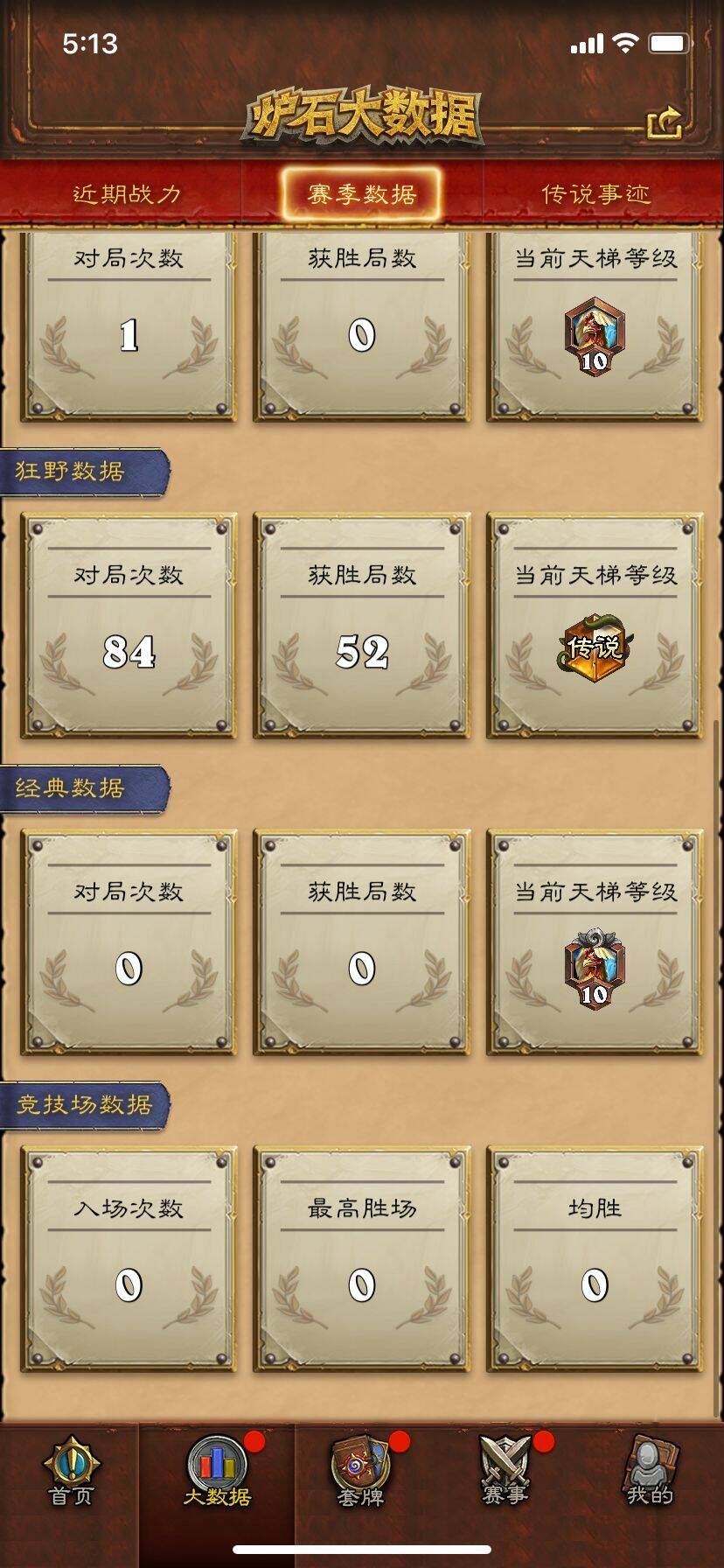Tap 大数据 in the bottom navigation

tap(217, 1472)
